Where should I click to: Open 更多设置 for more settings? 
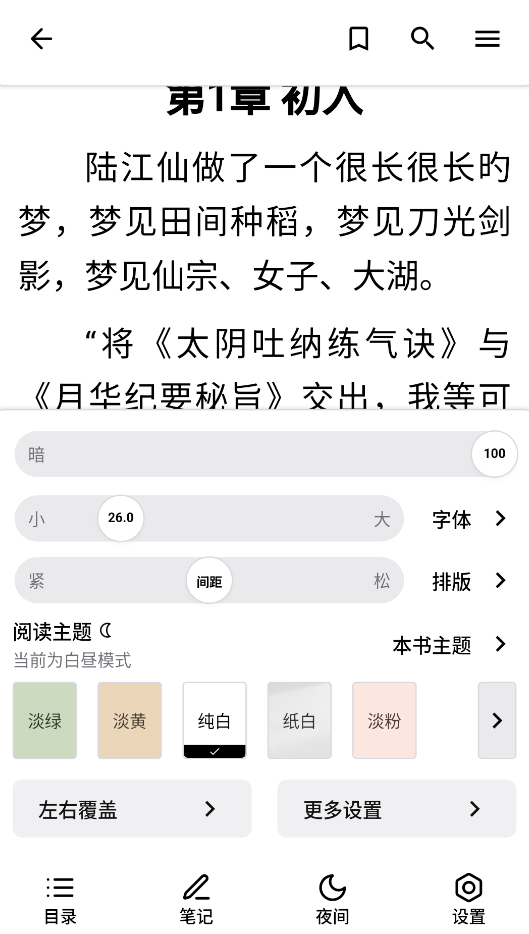pos(397,809)
